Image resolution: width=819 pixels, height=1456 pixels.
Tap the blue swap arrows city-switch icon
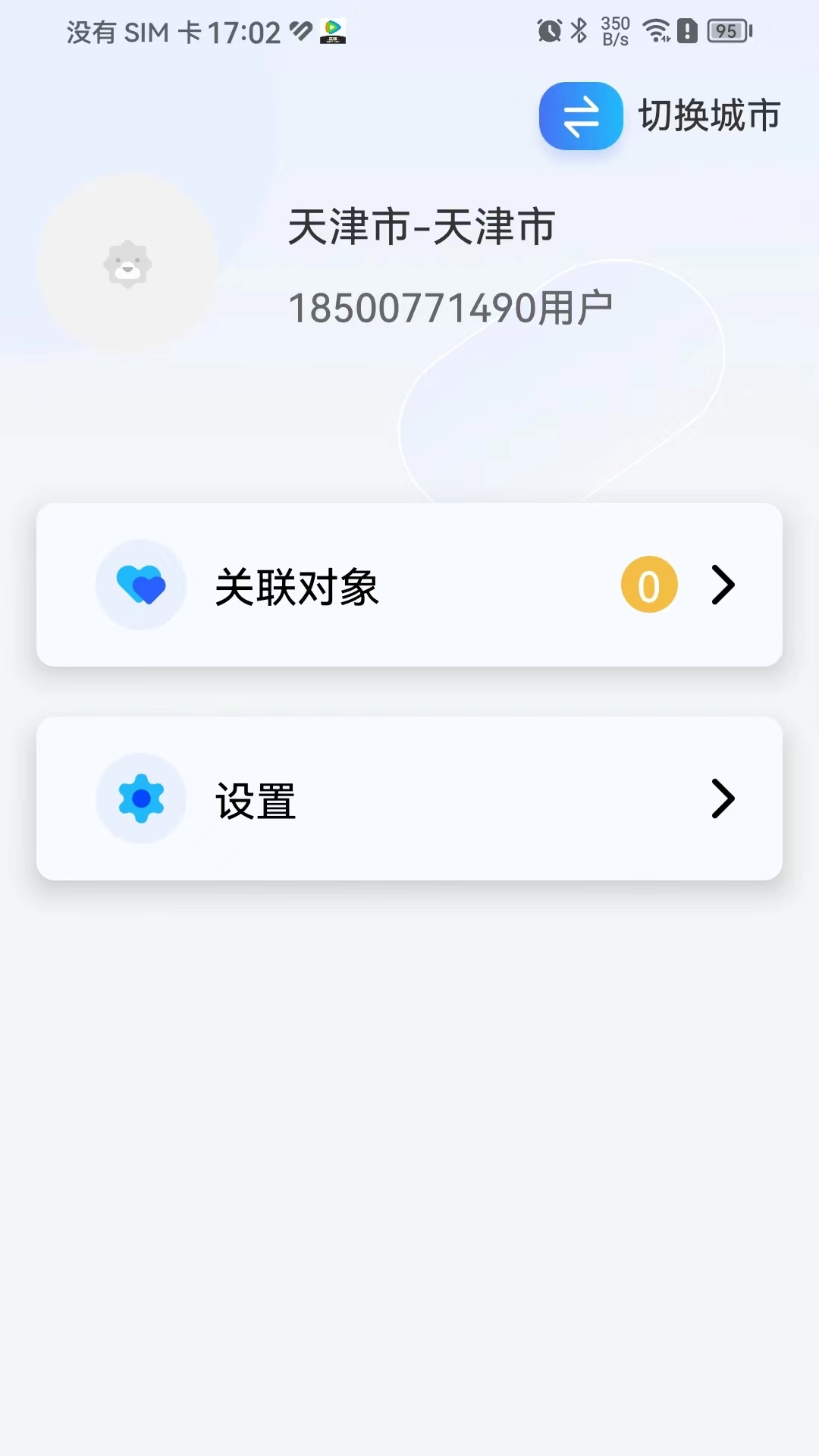pyautogui.click(x=580, y=116)
